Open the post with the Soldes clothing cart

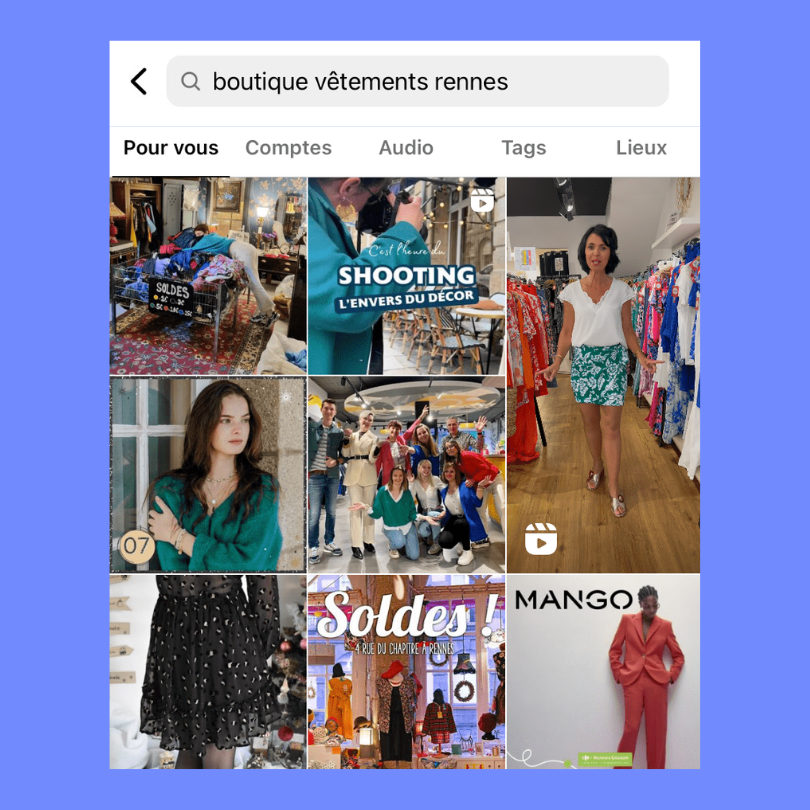tap(208, 276)
